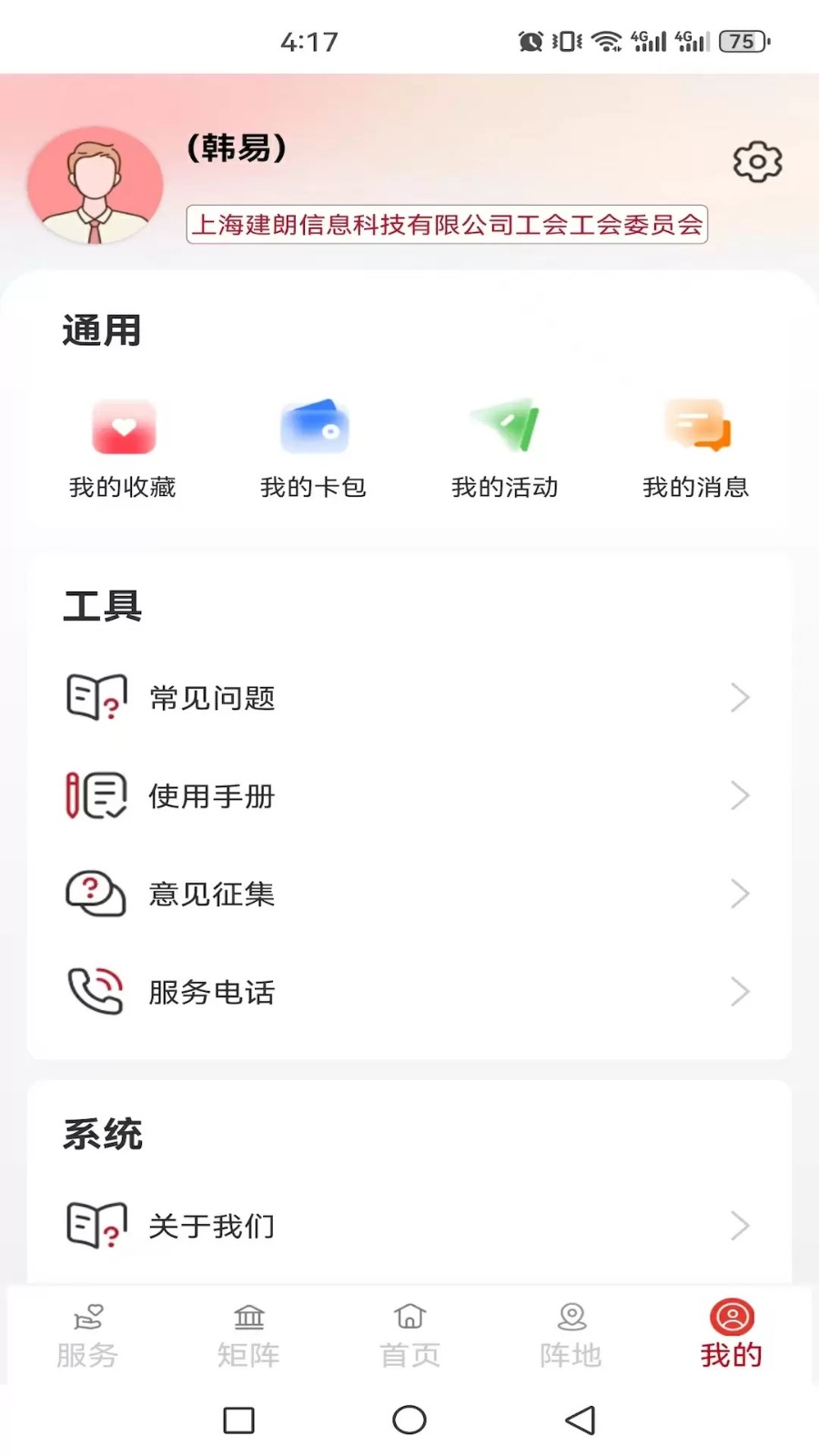The image size is (819, 1456).
Task: Expand the 使用手册 row chevron
Action: click(741, 794)
